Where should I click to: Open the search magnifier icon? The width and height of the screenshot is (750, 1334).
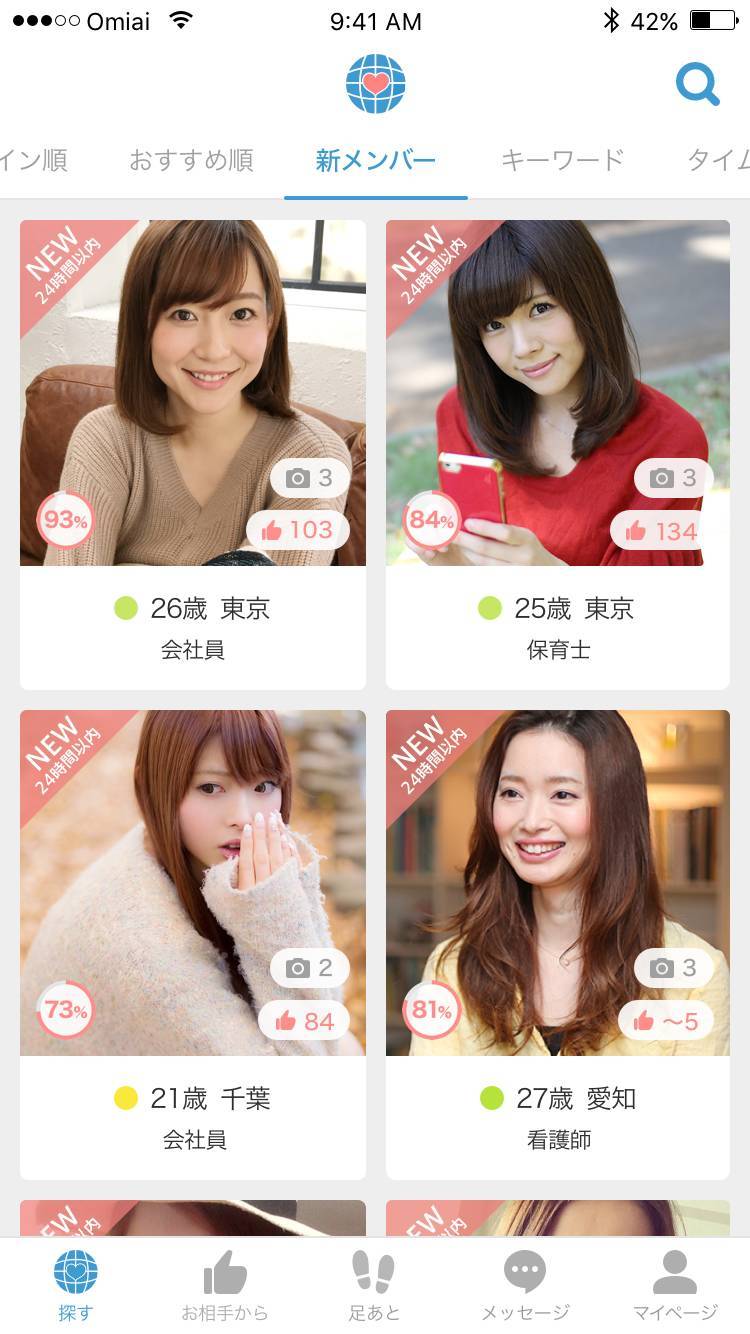(x=697, y=84)
